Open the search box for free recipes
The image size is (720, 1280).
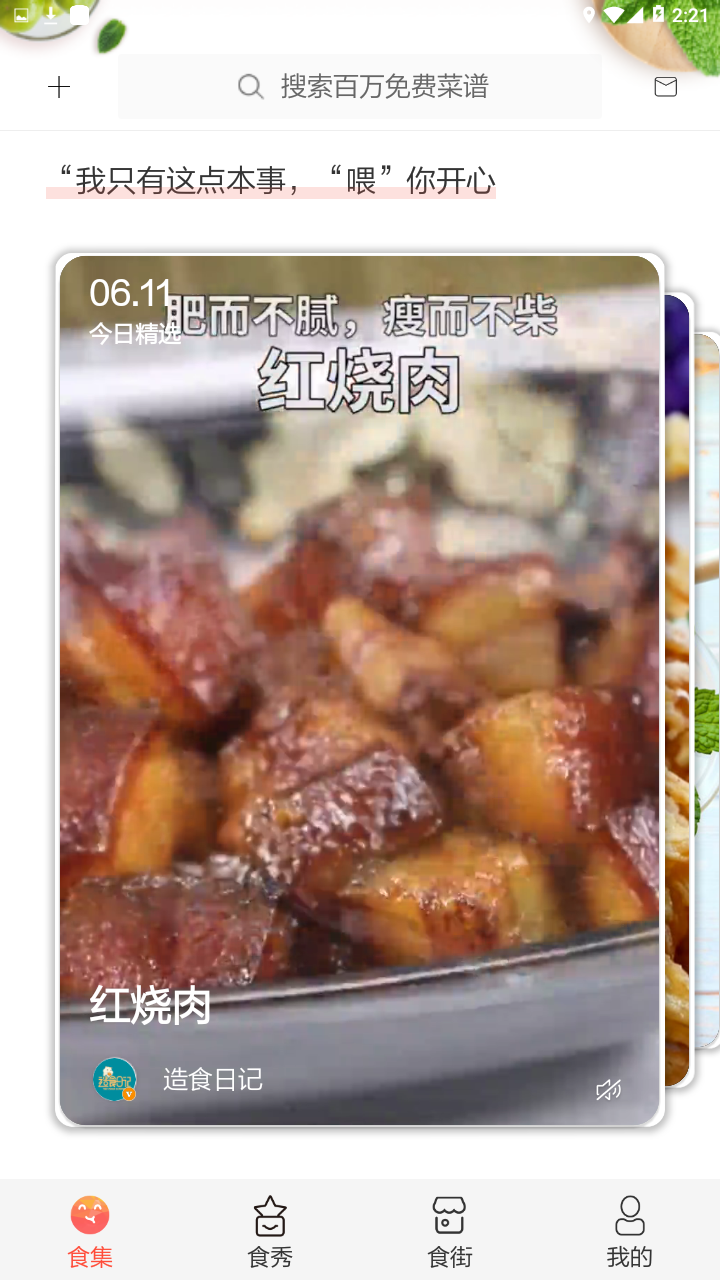(x=360, y=87)
